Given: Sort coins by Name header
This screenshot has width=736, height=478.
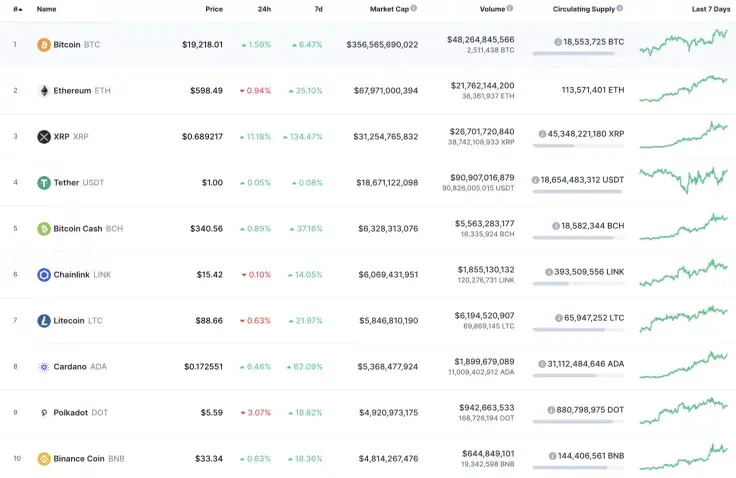Looking at the screenshot, I should pyautogui.click(x=46, y=8).
